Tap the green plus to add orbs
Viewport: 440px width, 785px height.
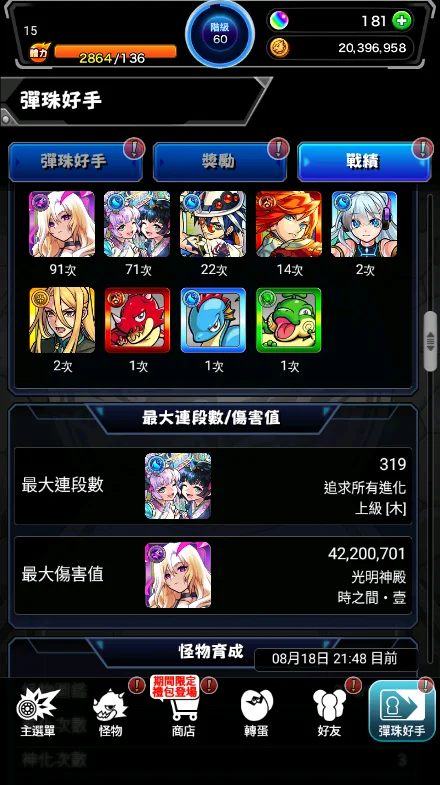point(402,21)
